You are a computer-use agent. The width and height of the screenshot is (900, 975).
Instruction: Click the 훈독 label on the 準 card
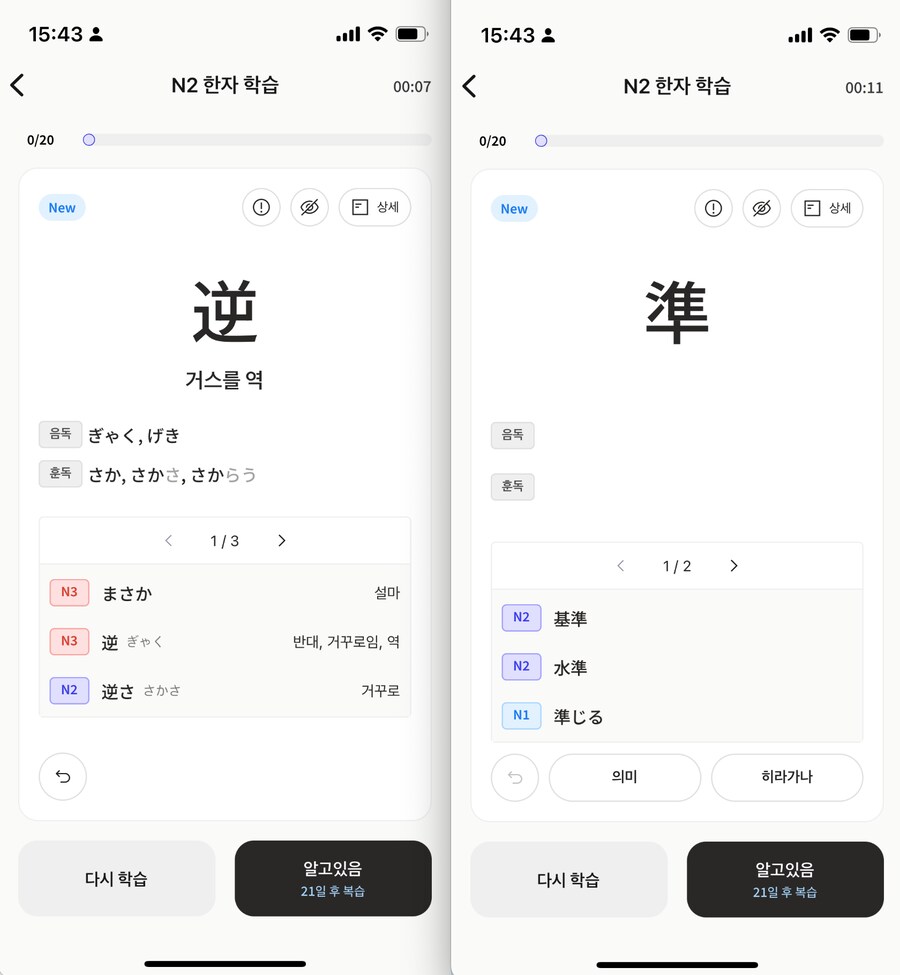pyautogui.click(x=512, y=486)
